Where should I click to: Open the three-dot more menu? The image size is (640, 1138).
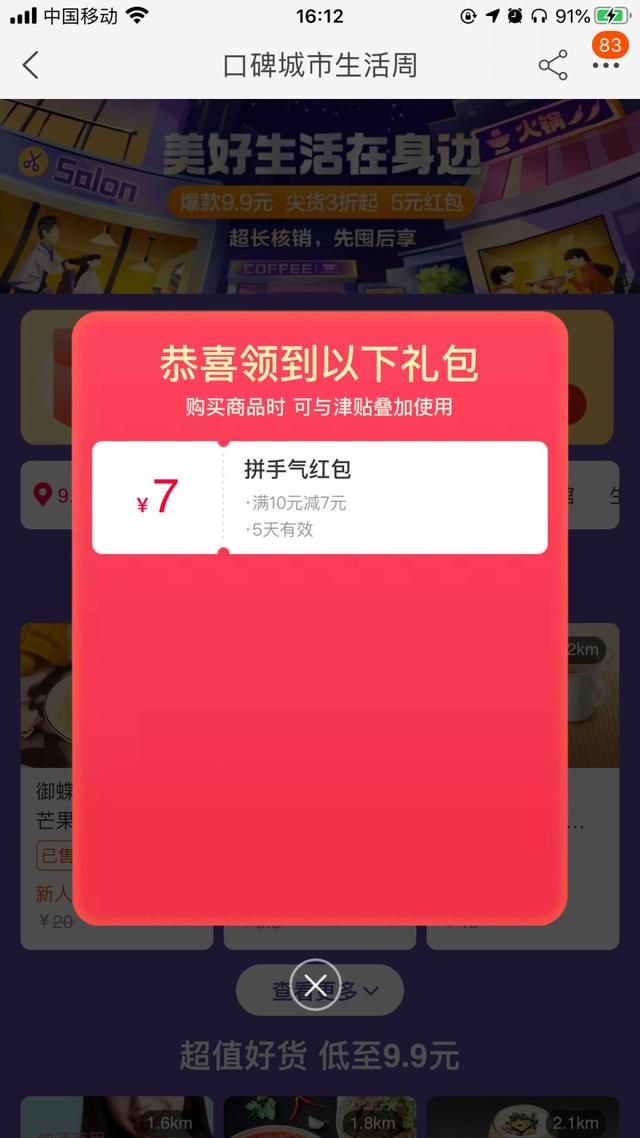pyautogui.click(x=606, y=65)
